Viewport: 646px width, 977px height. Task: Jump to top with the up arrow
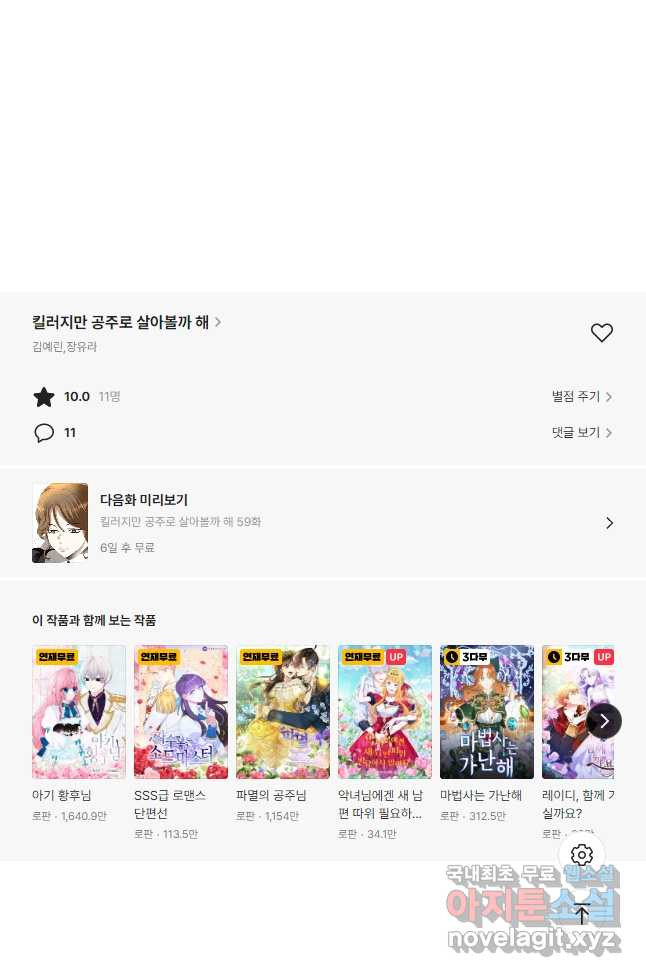582,913
